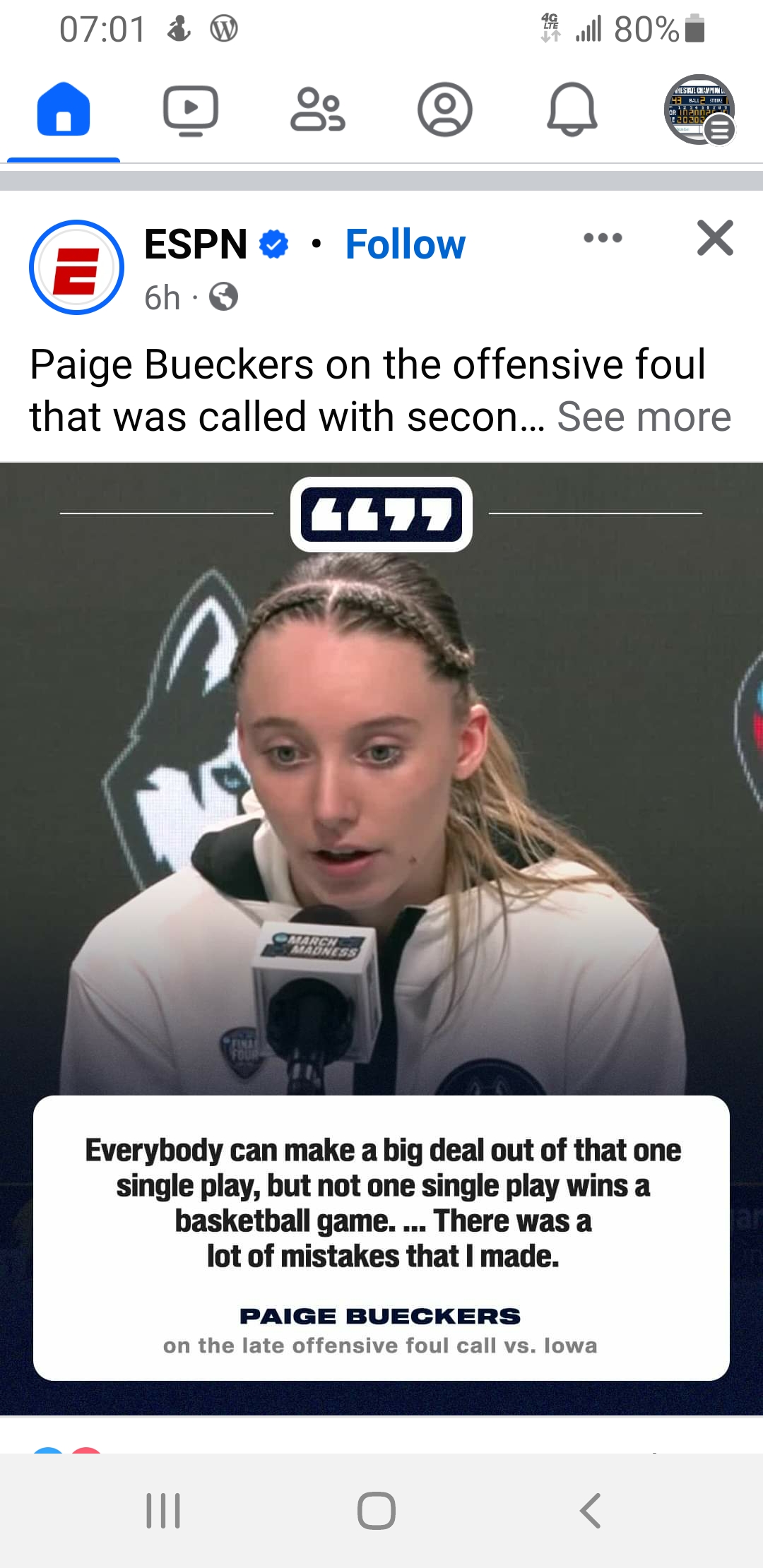
Task: Go to the Profile tab
Action: (x=444, y=110)
